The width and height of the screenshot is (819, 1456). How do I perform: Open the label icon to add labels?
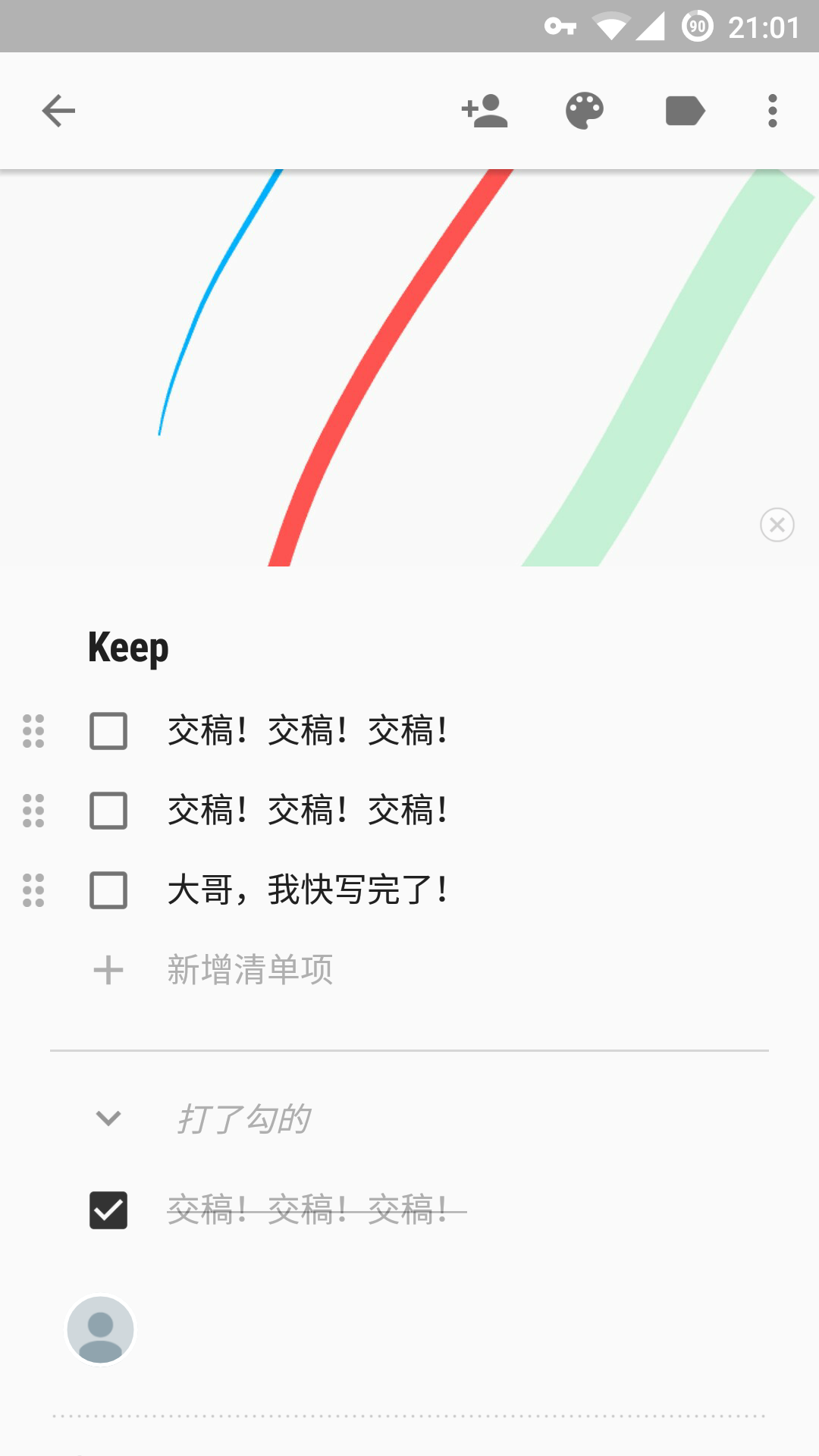coord(685,111)
